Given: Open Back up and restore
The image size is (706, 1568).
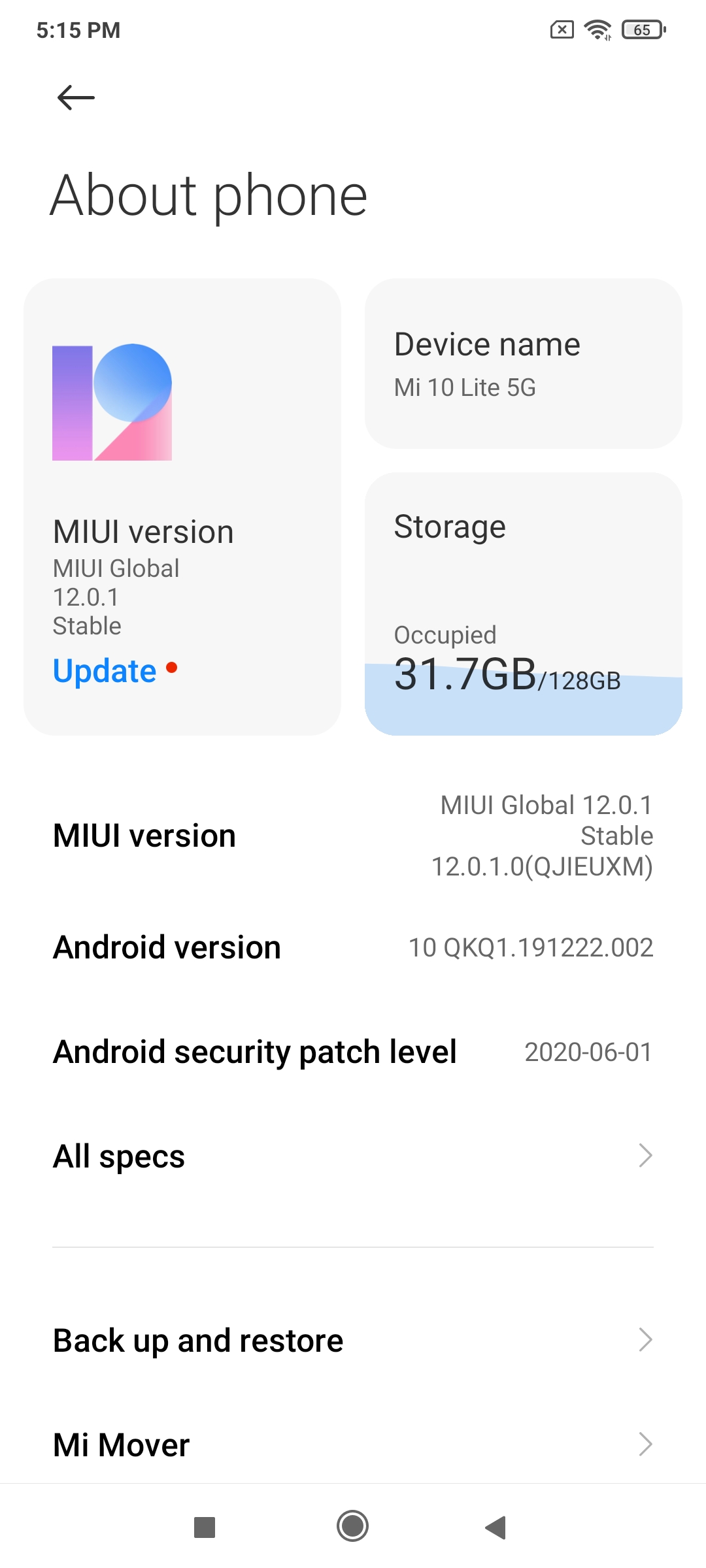Looking at the screenshot, I should [353, 1340].
